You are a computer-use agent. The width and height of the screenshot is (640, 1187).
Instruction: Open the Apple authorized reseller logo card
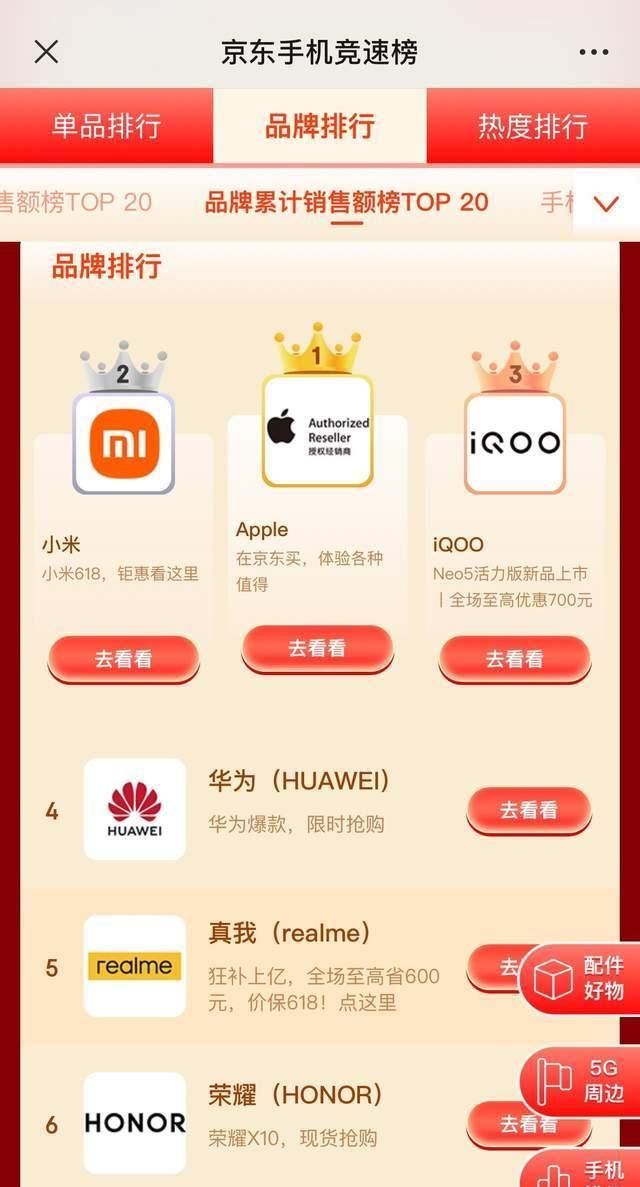coord(317,431)
